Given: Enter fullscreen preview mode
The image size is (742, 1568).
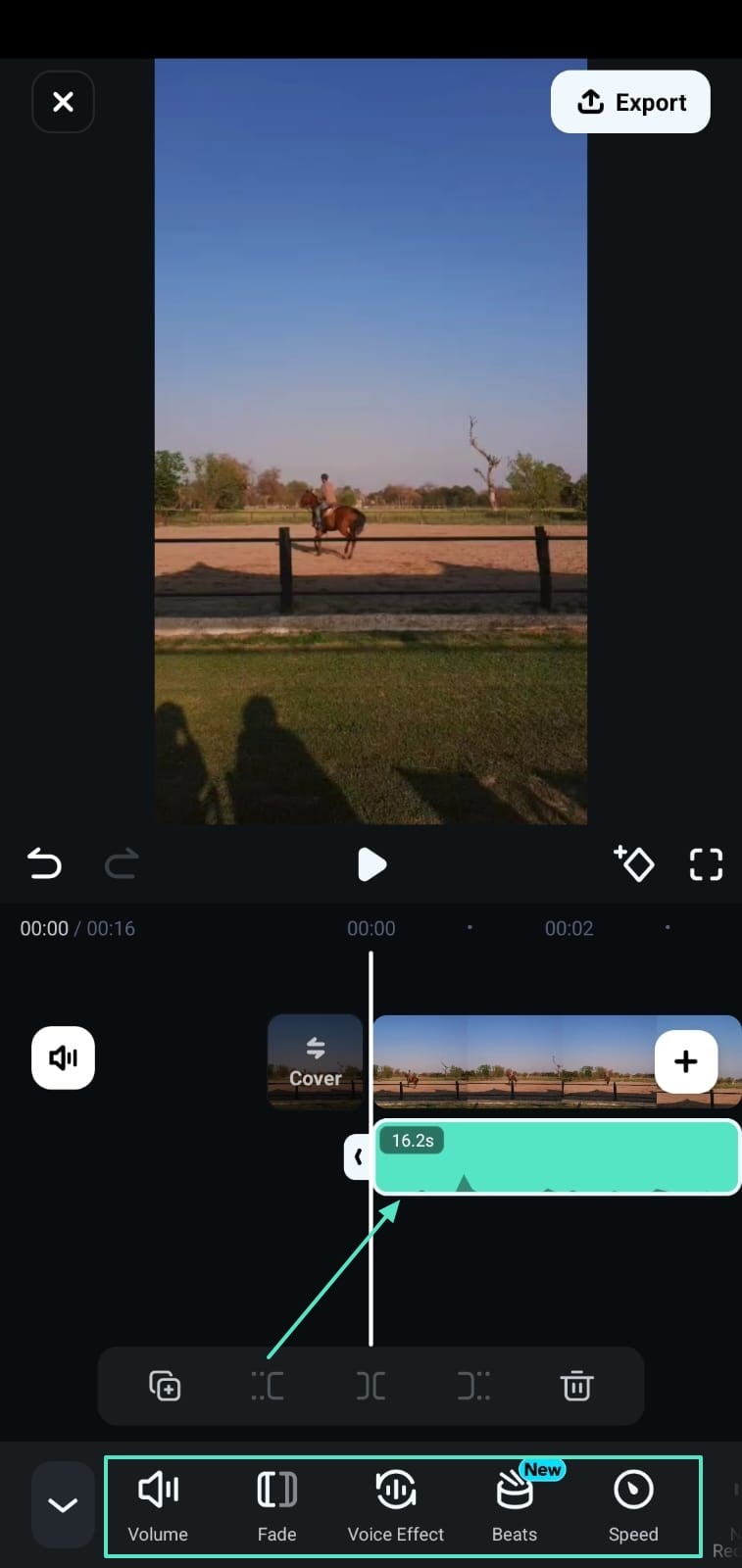Looking at the screenshot, I should [x=706, y=864].
